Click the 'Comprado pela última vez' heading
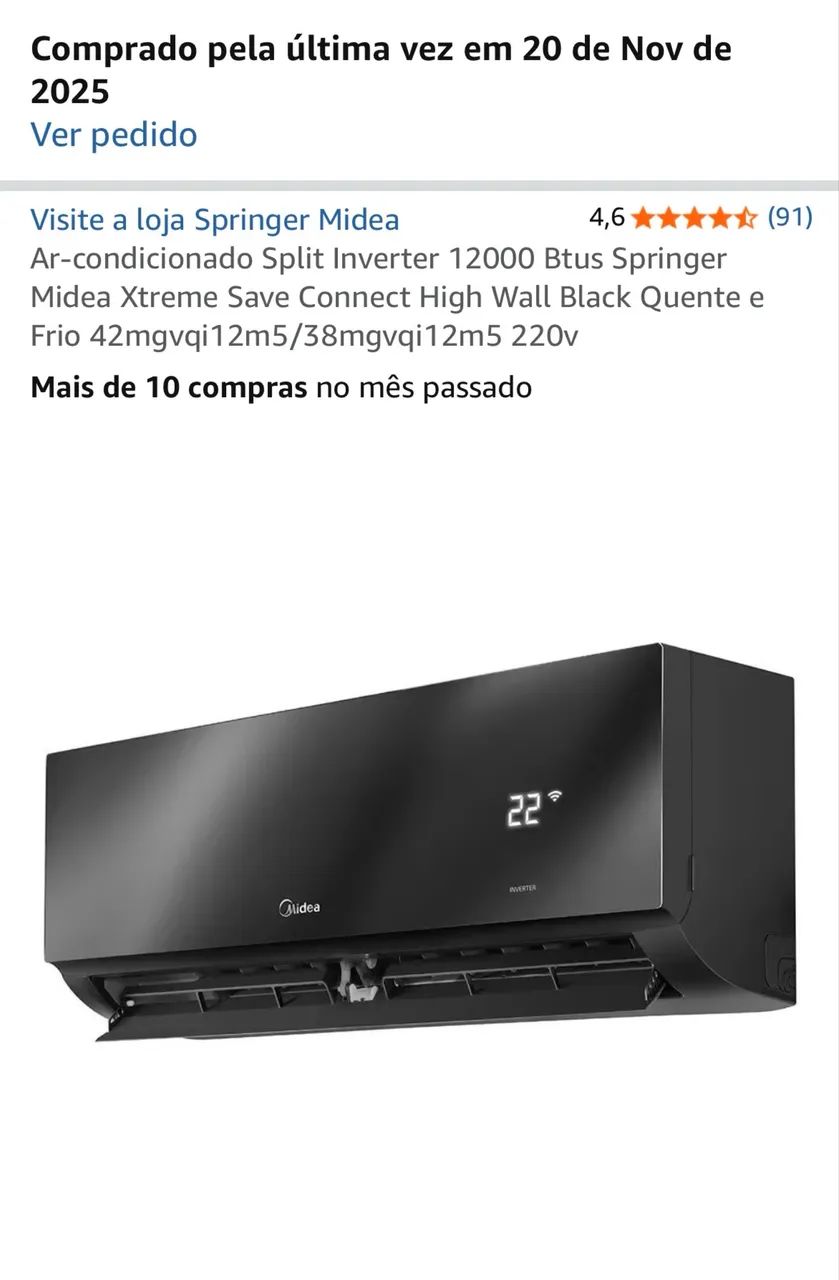This screenshot has height=1280, width=839. pyautogui.click(x=230, y=48)
